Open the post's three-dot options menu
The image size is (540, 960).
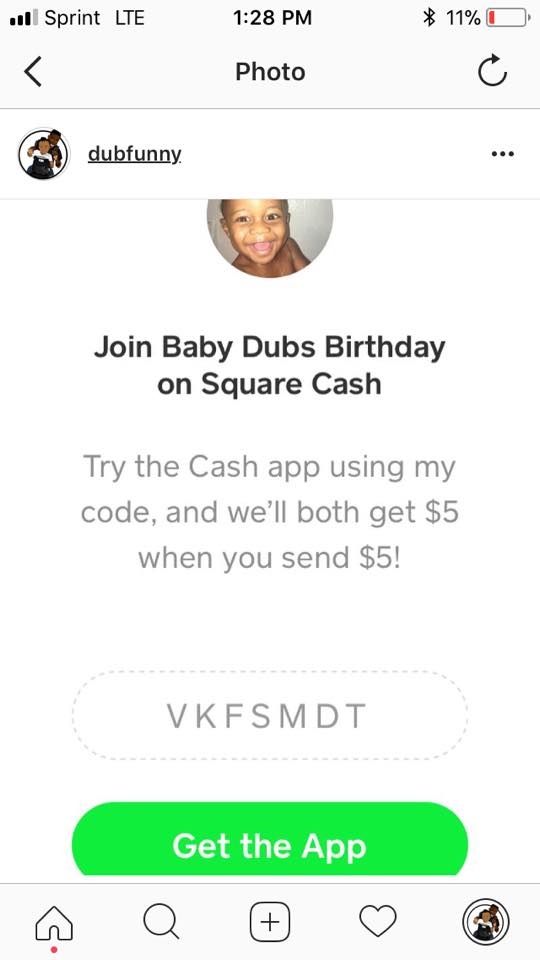[503, 154]
